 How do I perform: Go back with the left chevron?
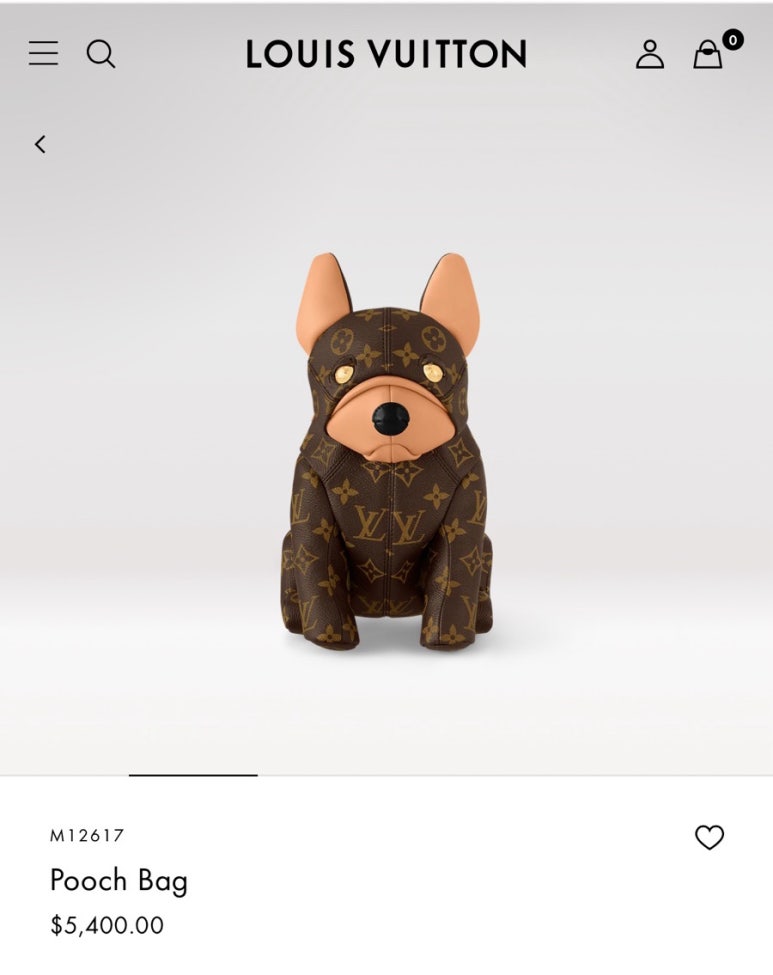click(x=40, y=144)
